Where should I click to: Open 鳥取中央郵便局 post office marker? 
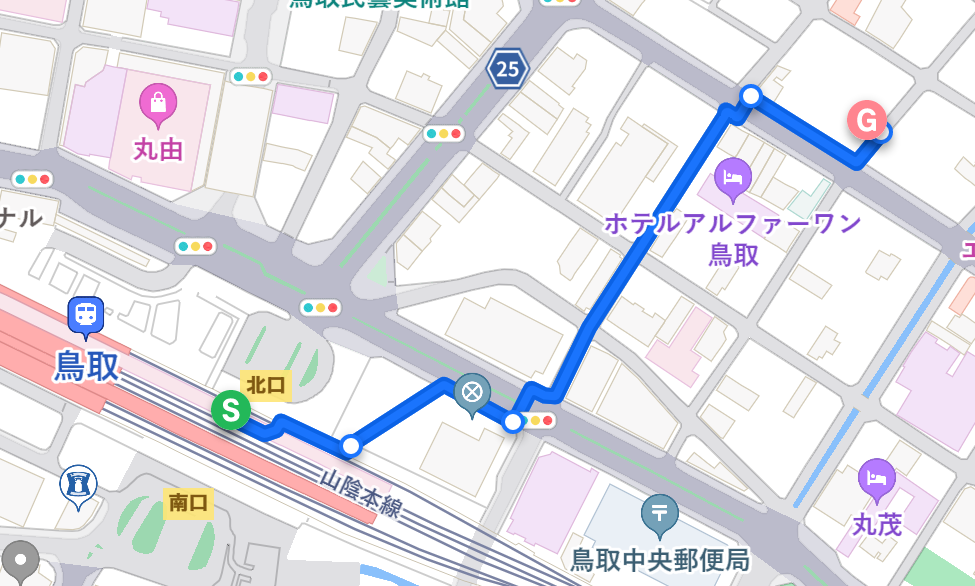click(660, 513)
